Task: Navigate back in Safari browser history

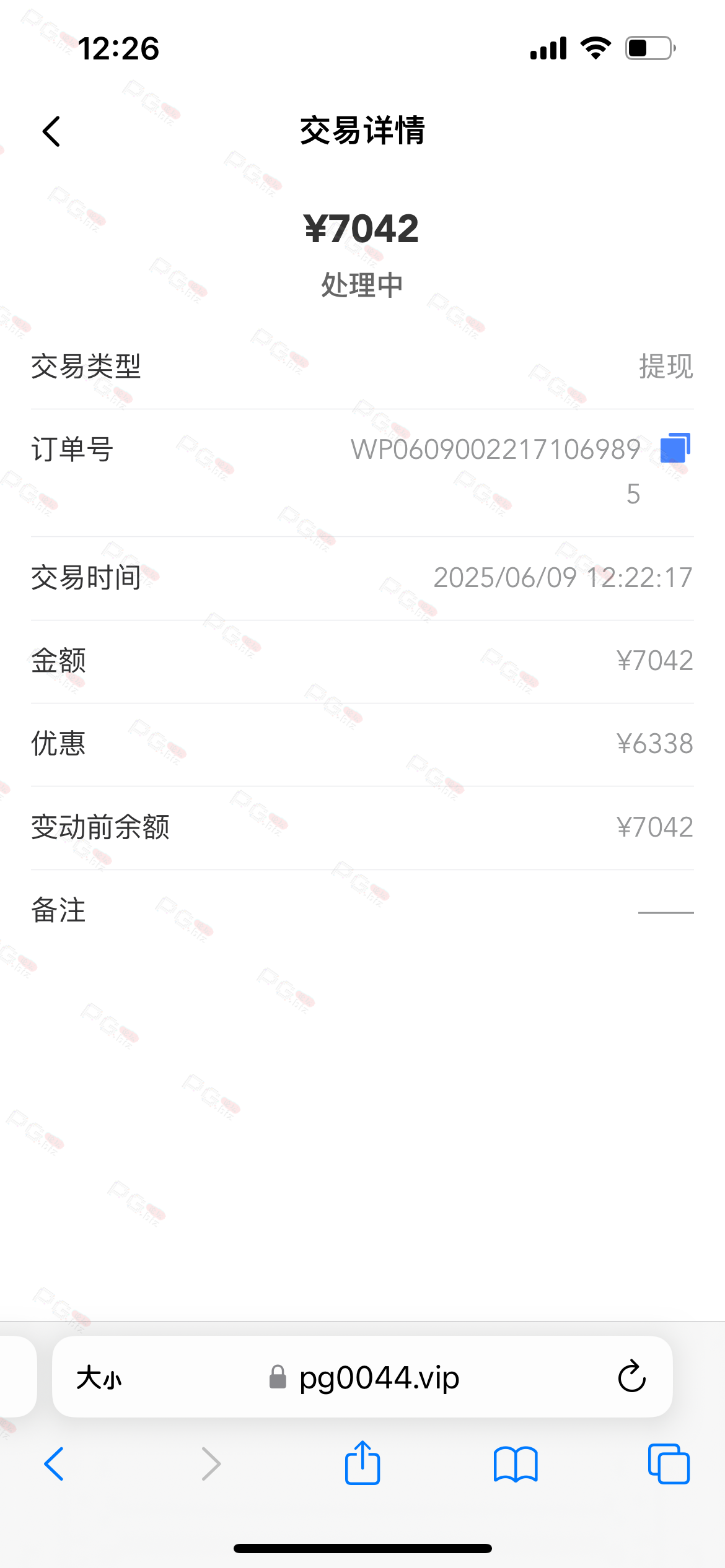Action: [x=54, y=1464]
